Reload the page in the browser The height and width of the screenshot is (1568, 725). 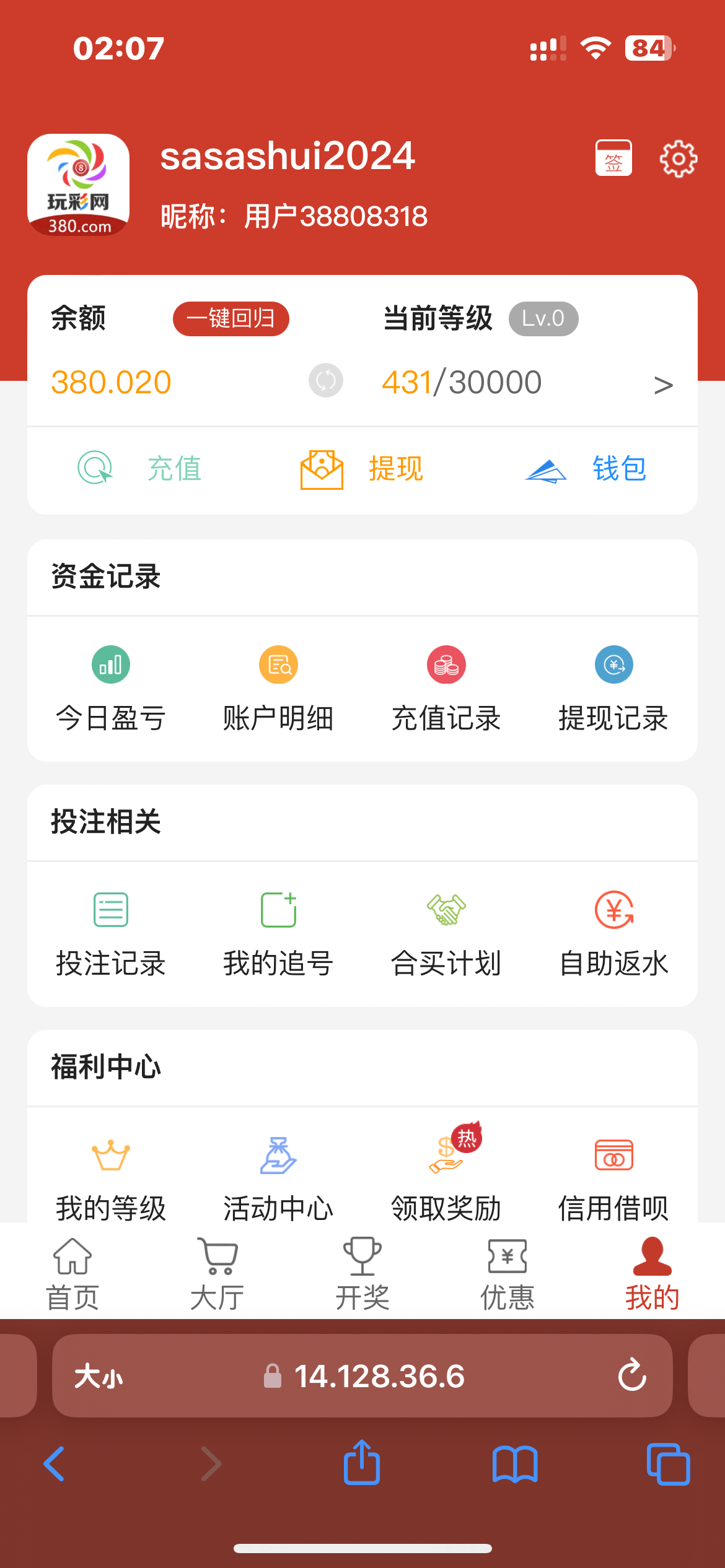pyautogui.click(x=632, y=1375)
